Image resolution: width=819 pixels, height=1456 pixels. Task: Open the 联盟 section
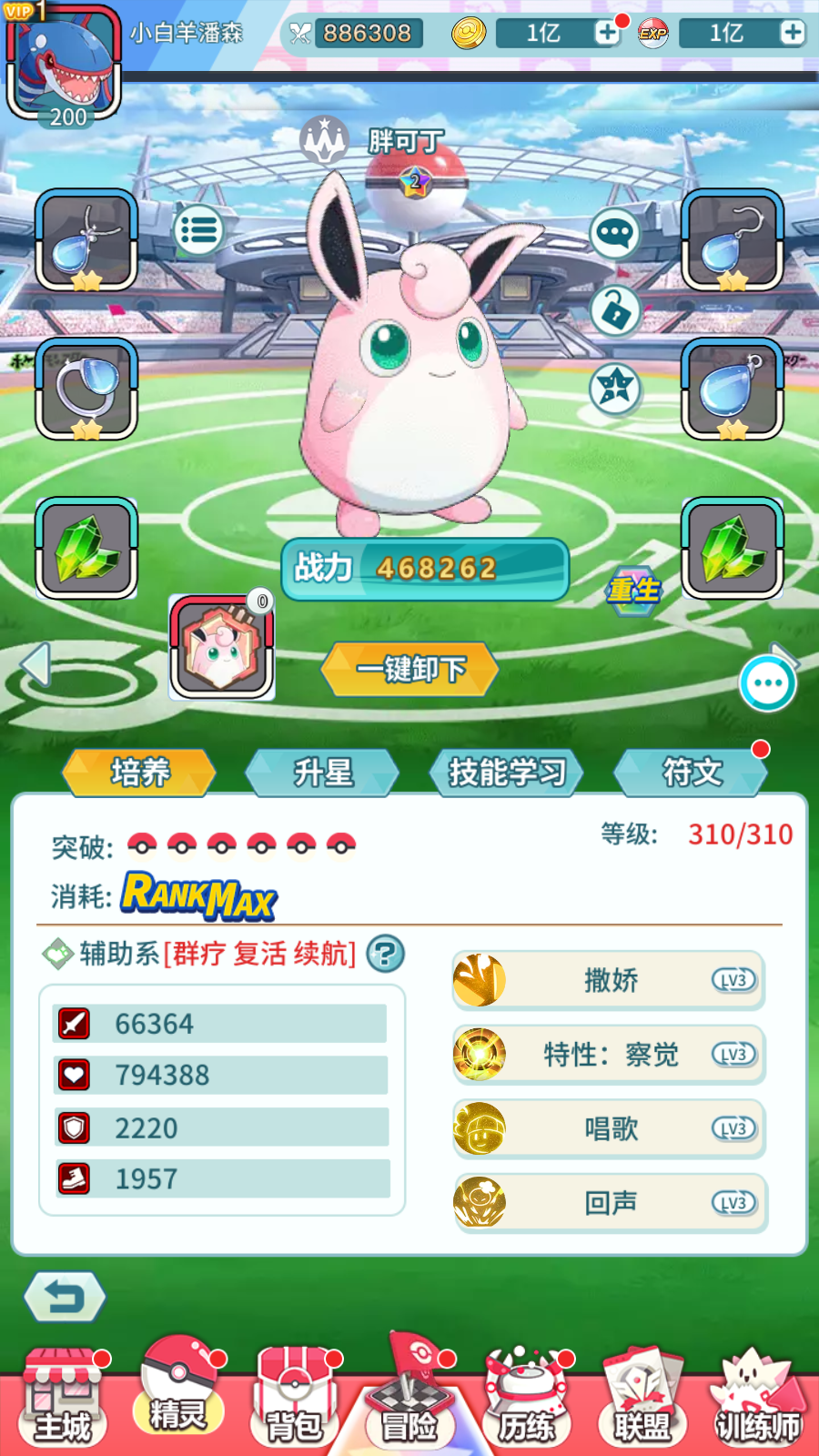click(641, 1401)
